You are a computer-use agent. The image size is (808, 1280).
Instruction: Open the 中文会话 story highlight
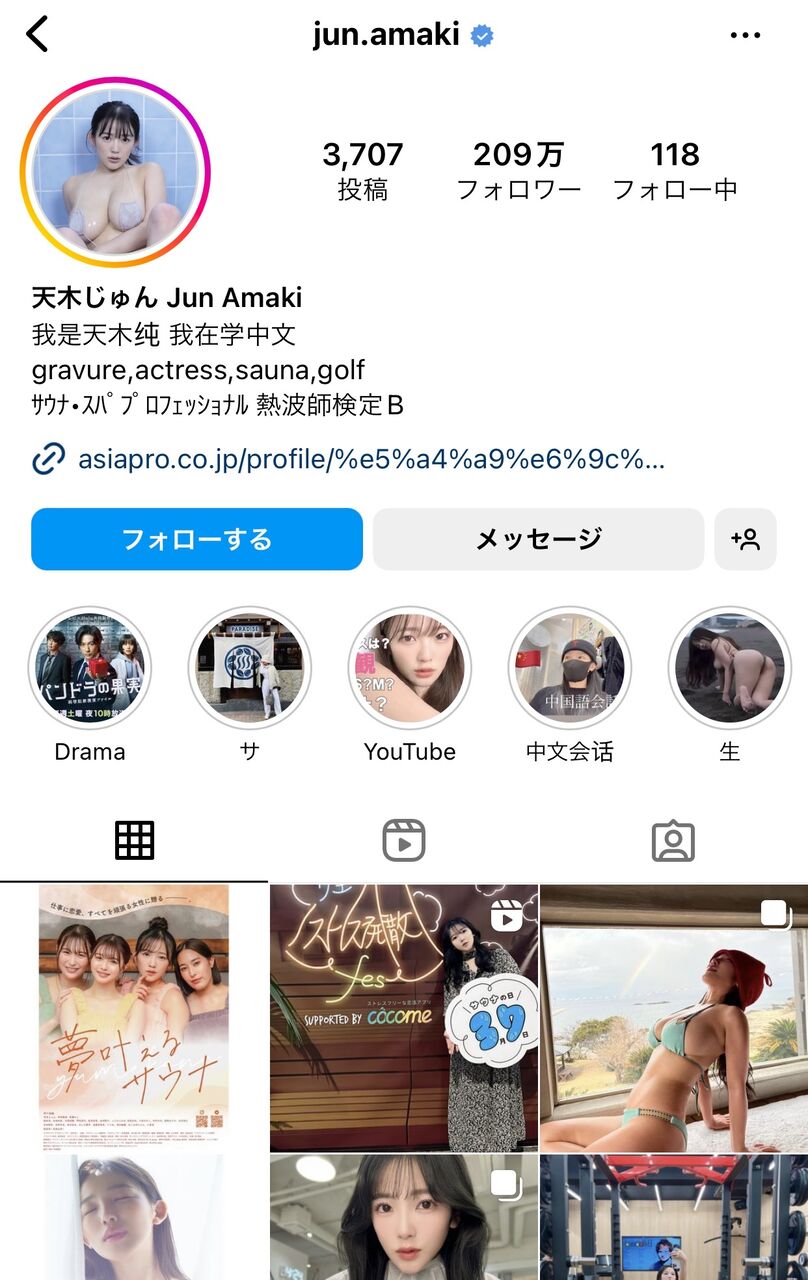[x=570, y=668]
